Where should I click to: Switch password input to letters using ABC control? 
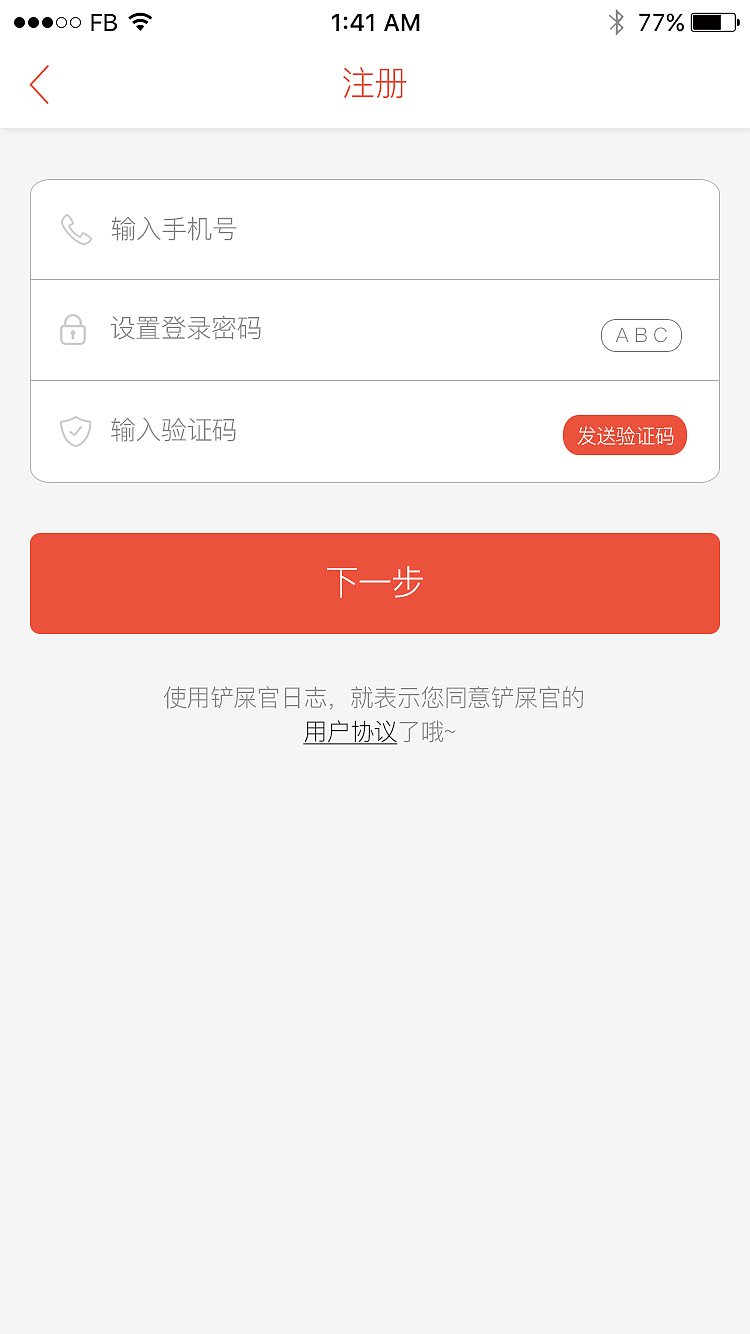tap(641, 335)
